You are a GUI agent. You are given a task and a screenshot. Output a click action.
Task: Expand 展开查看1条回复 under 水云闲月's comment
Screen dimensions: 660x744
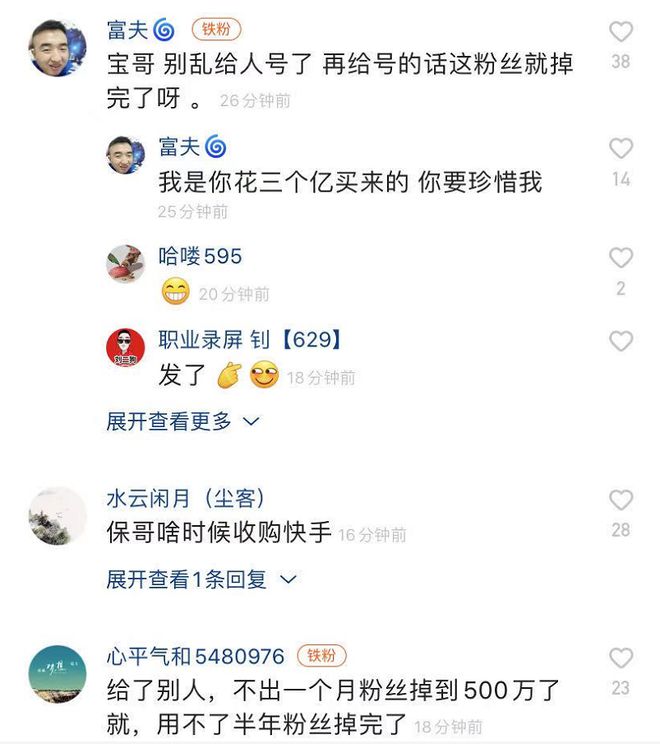tap(201, 579)
